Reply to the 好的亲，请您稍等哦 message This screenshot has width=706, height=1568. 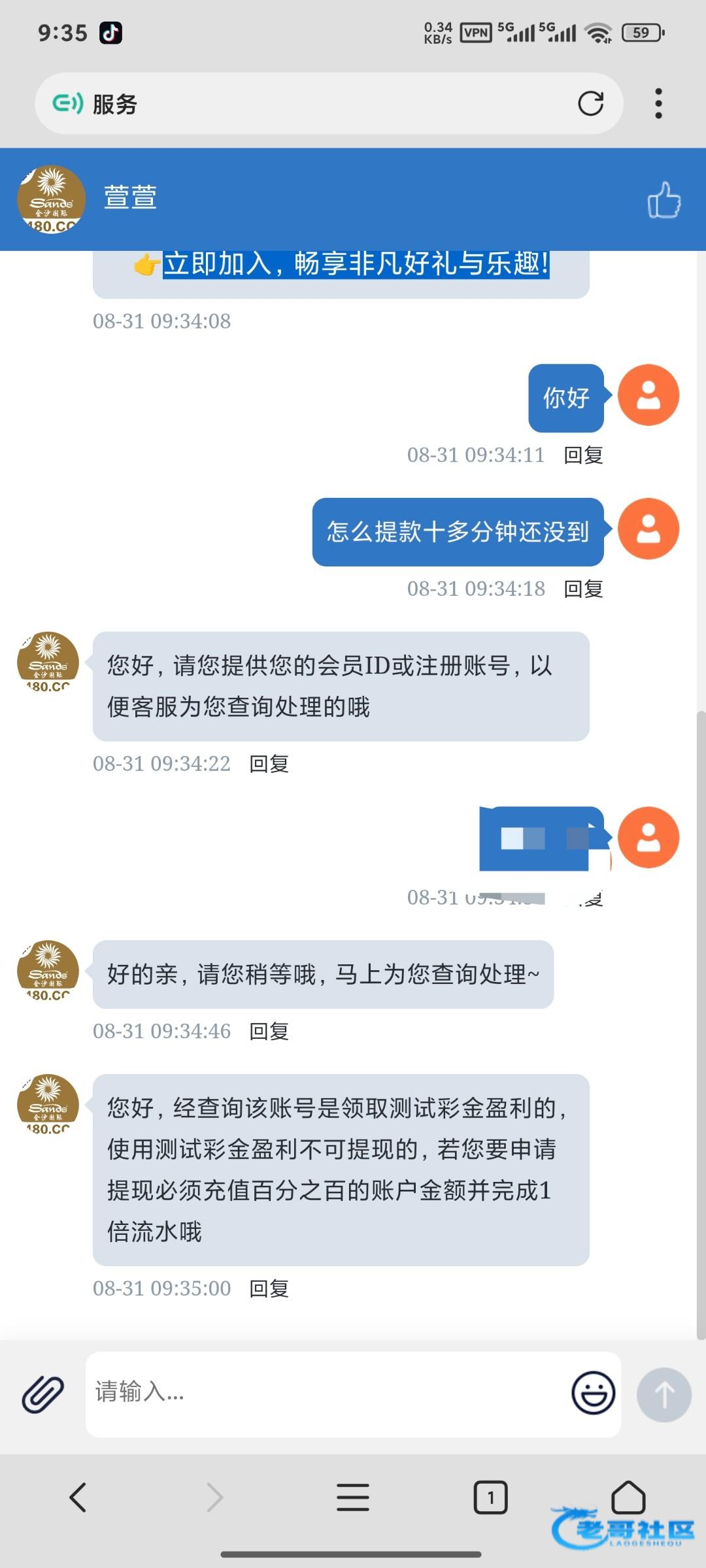[x=269, y=1032]
